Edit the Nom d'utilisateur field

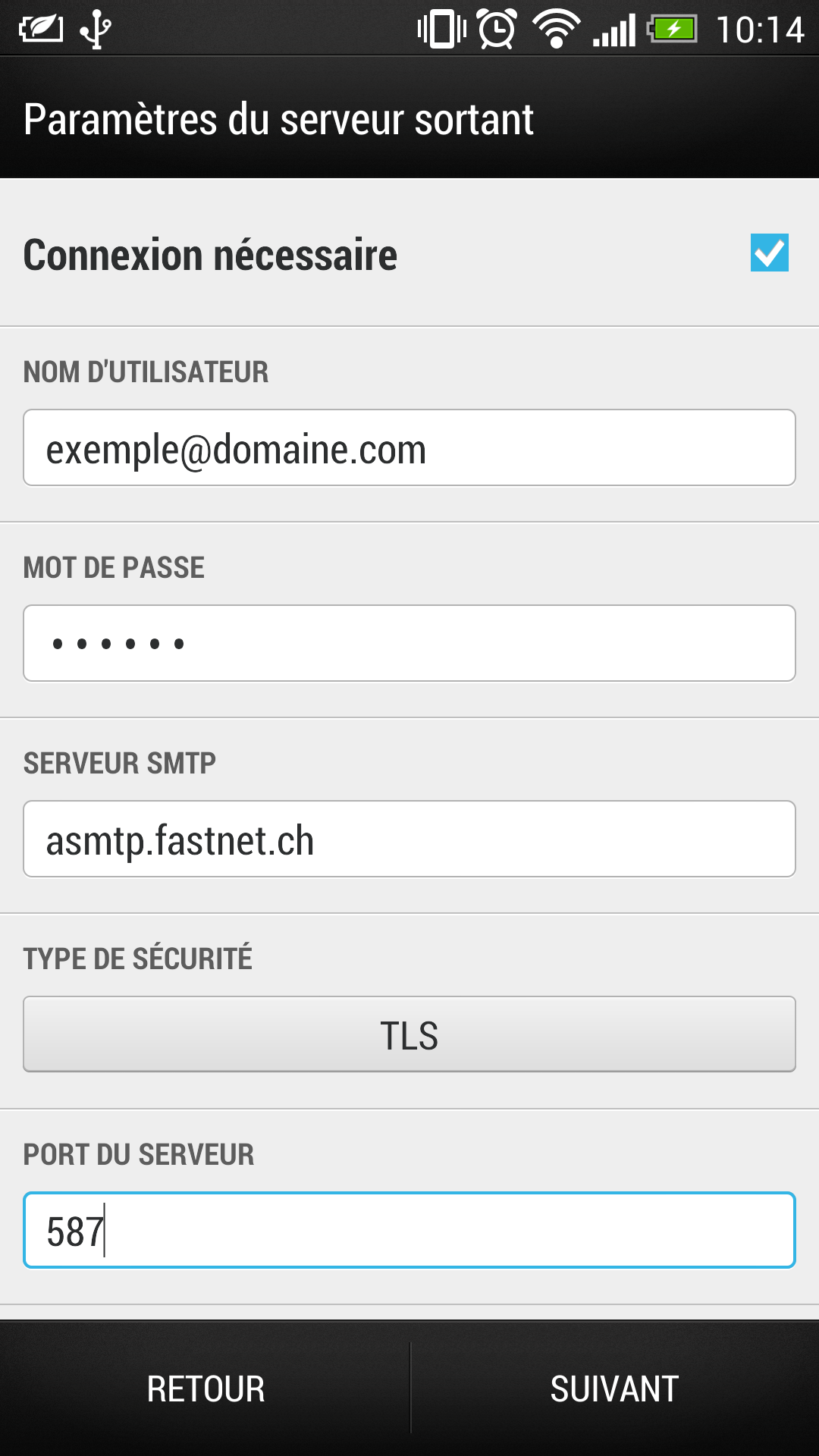tap(409, 447)
